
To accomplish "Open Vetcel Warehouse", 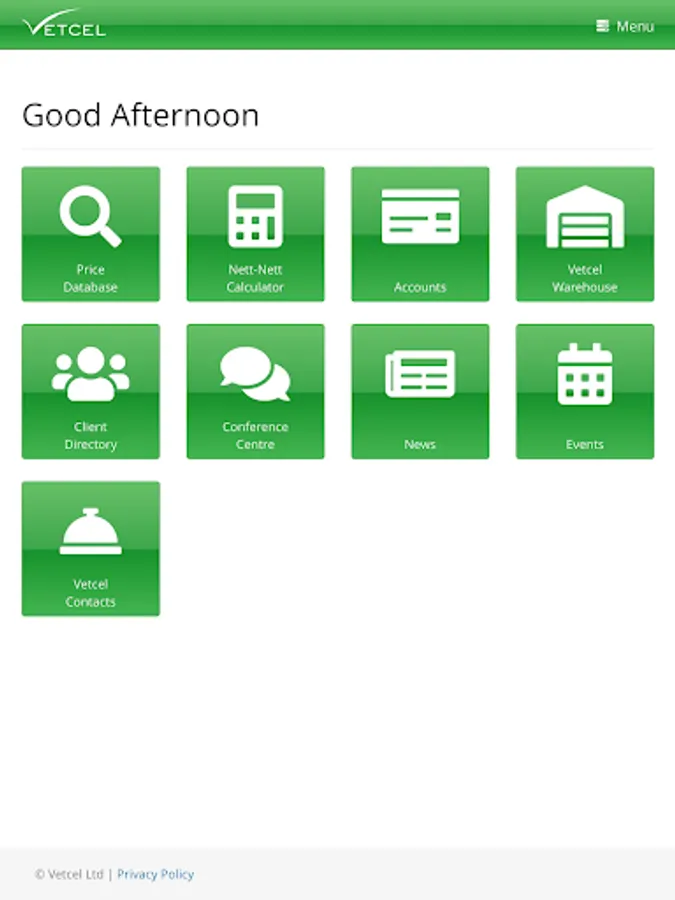I will (585, 234).
